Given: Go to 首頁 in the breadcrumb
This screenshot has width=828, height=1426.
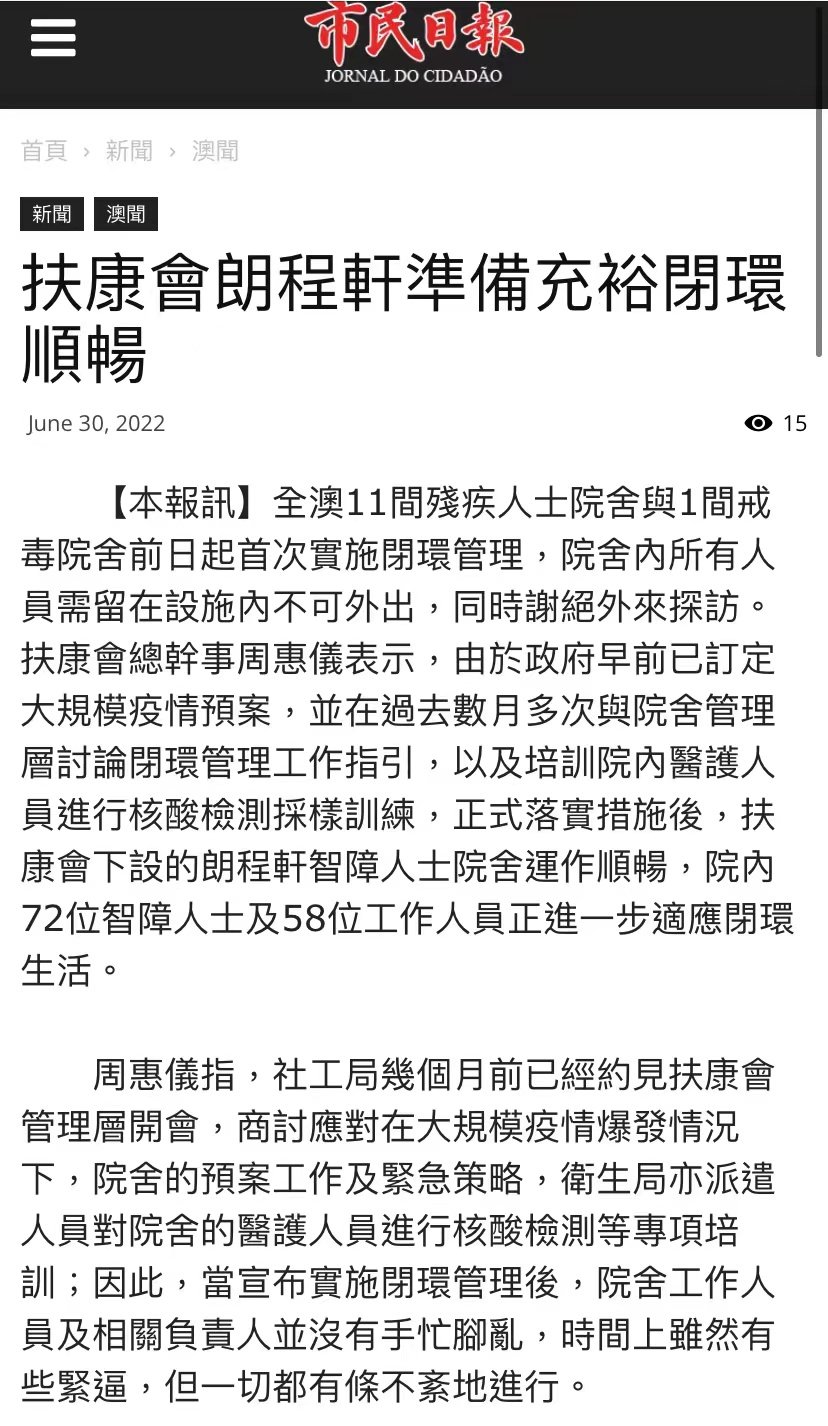Looking at the screenshot, I should pyautogui.click(x=44, y=151).
